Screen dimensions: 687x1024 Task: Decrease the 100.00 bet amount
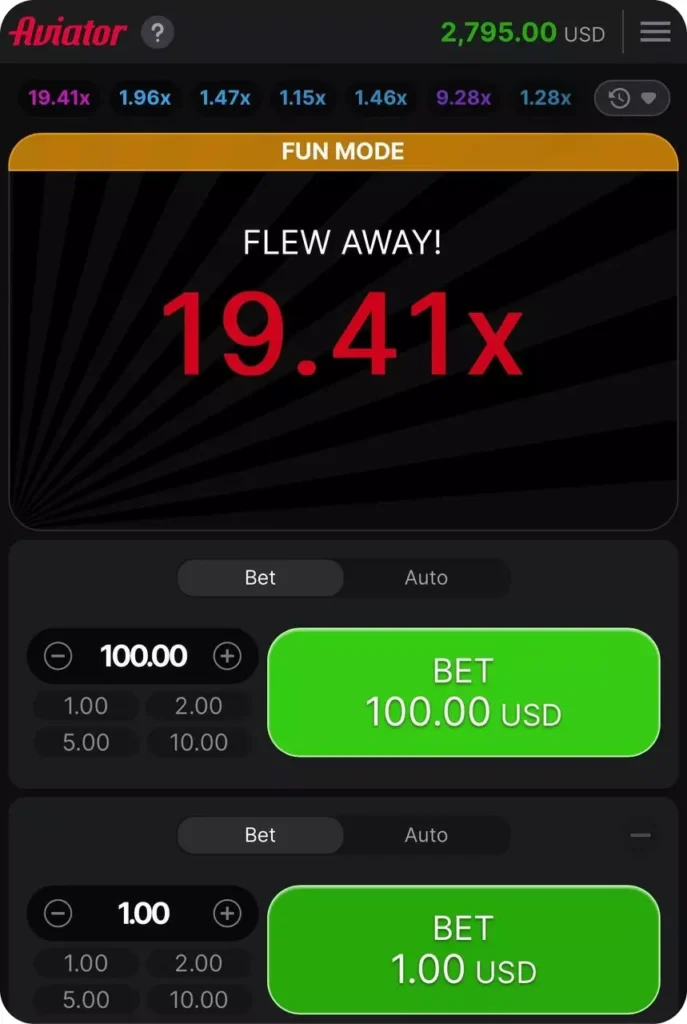click(x=59, y=657)
